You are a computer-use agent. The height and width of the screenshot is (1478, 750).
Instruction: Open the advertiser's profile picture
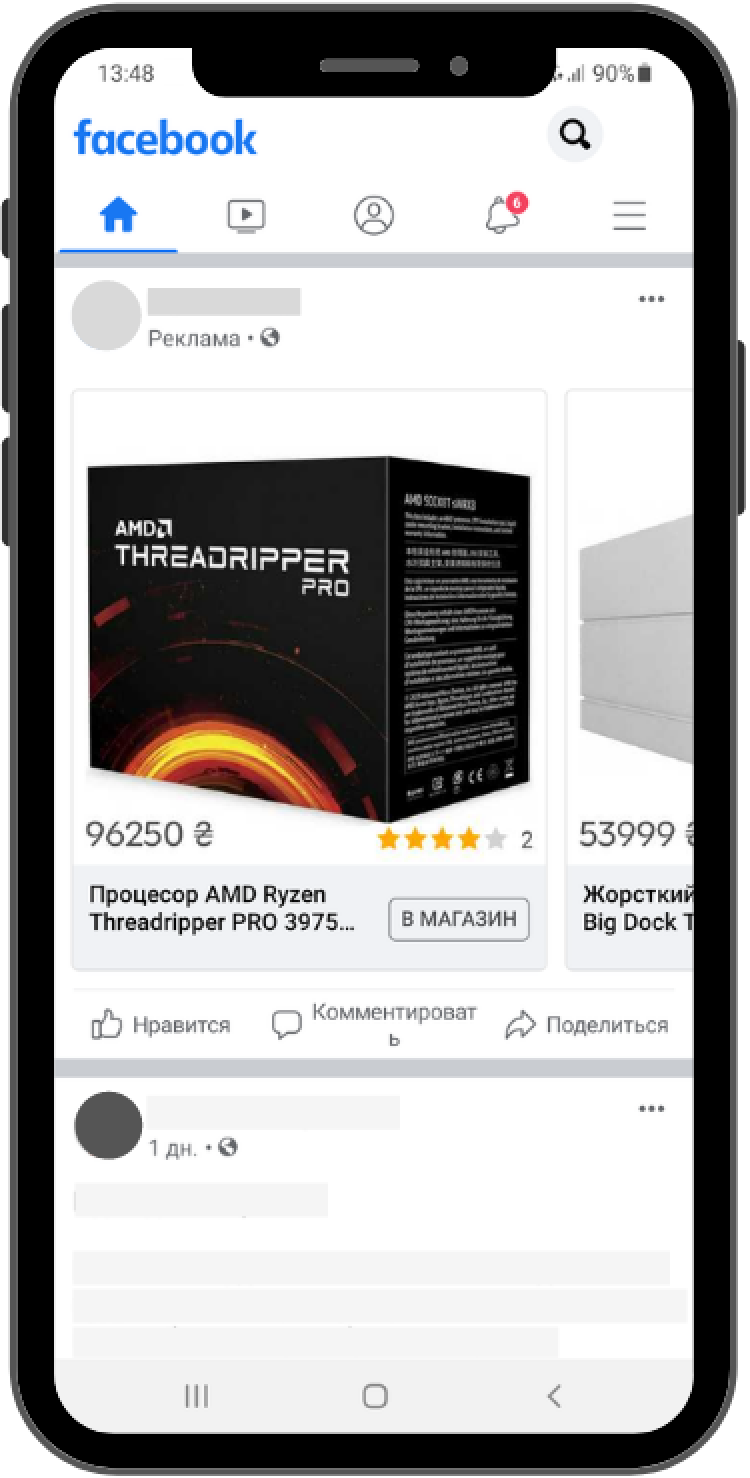106,316
